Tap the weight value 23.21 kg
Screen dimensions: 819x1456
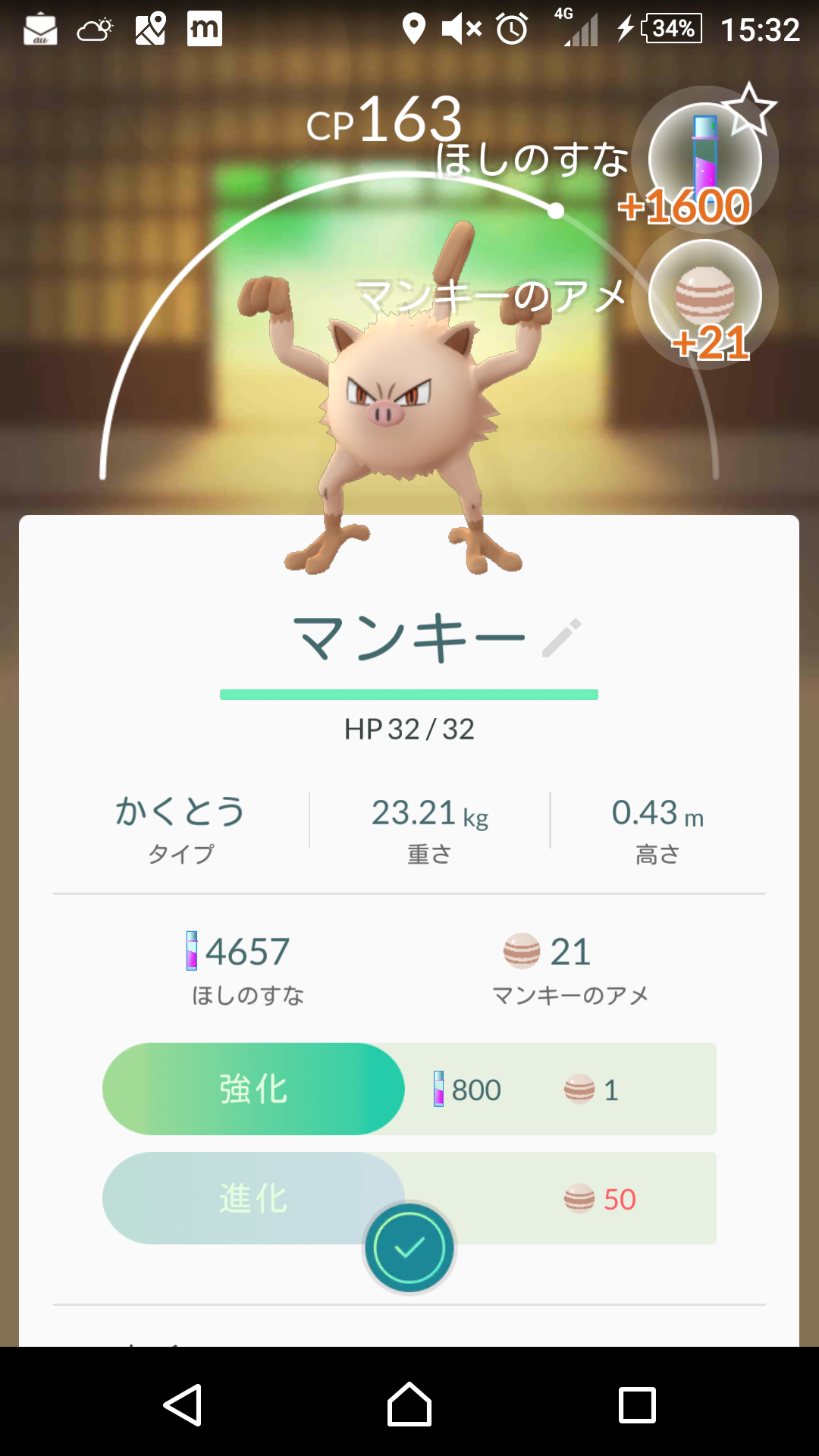[428, 813]
